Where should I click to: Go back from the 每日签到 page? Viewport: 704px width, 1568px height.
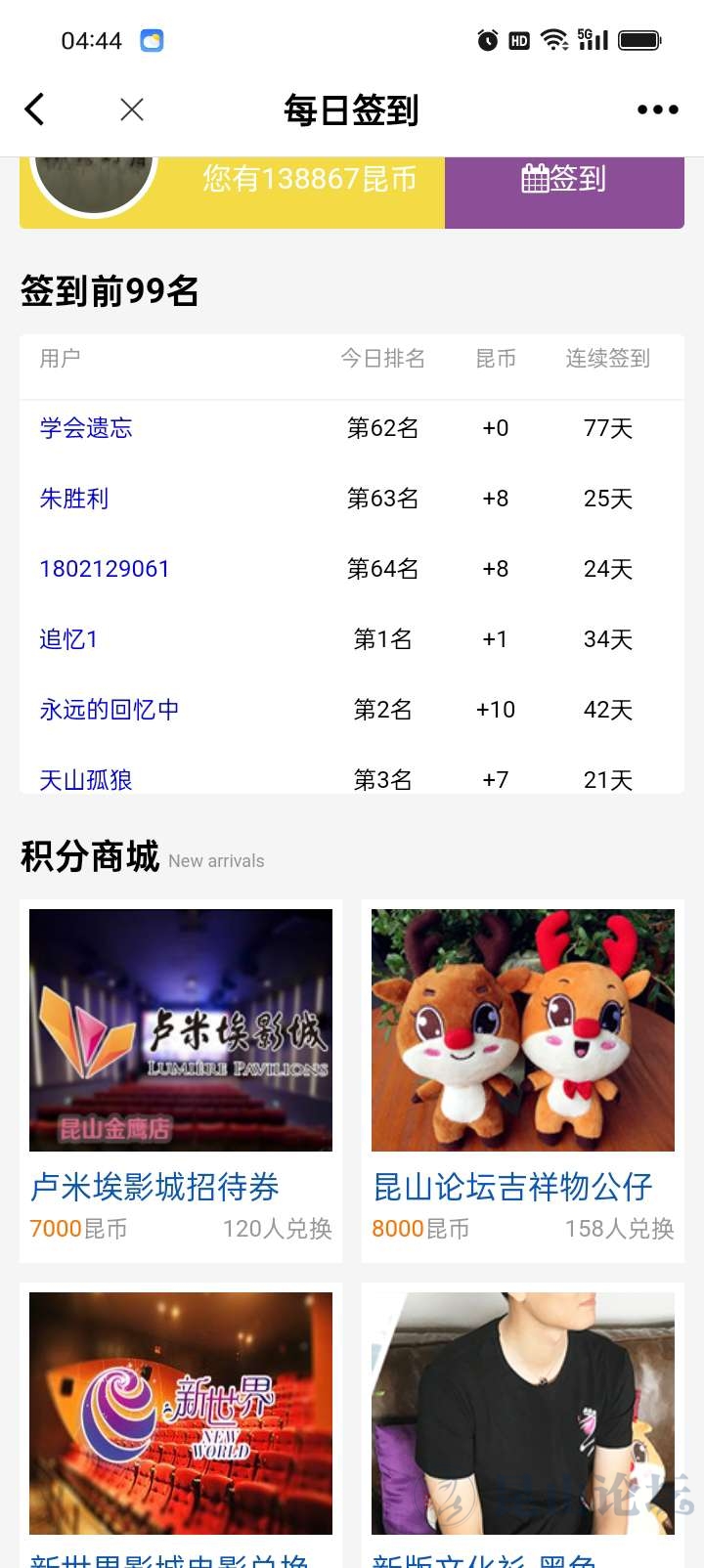coord(35,109)
